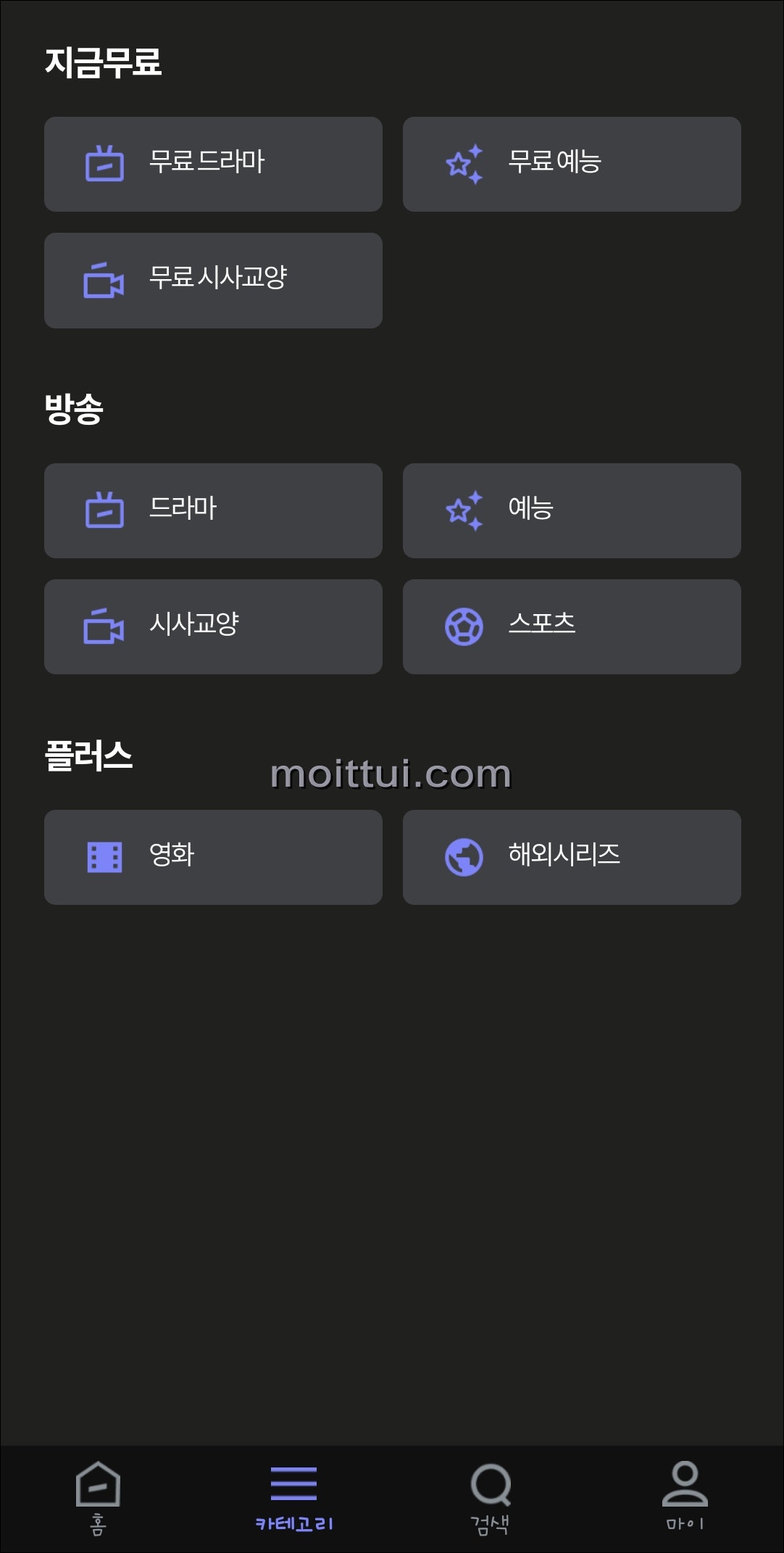Browse the 예능 category under 방송
This screenshot has height=1553, width=784.
[x=572, y=511]
